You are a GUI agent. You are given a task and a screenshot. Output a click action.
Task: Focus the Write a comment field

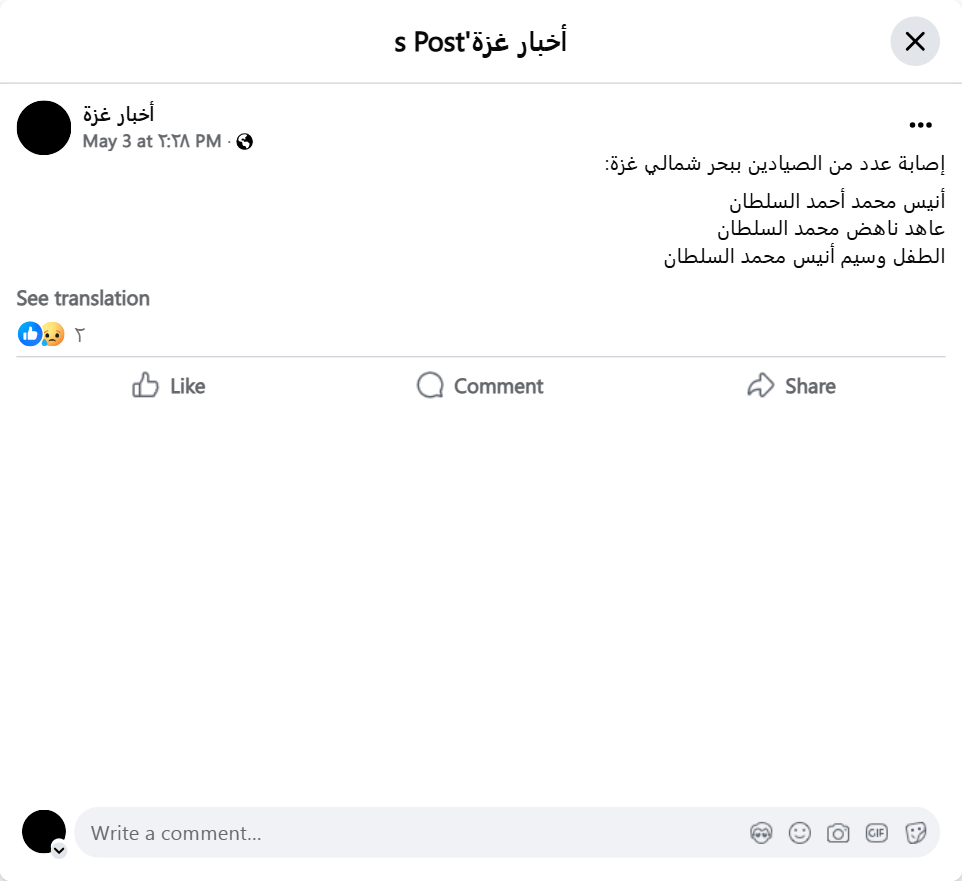click(400, 833)
